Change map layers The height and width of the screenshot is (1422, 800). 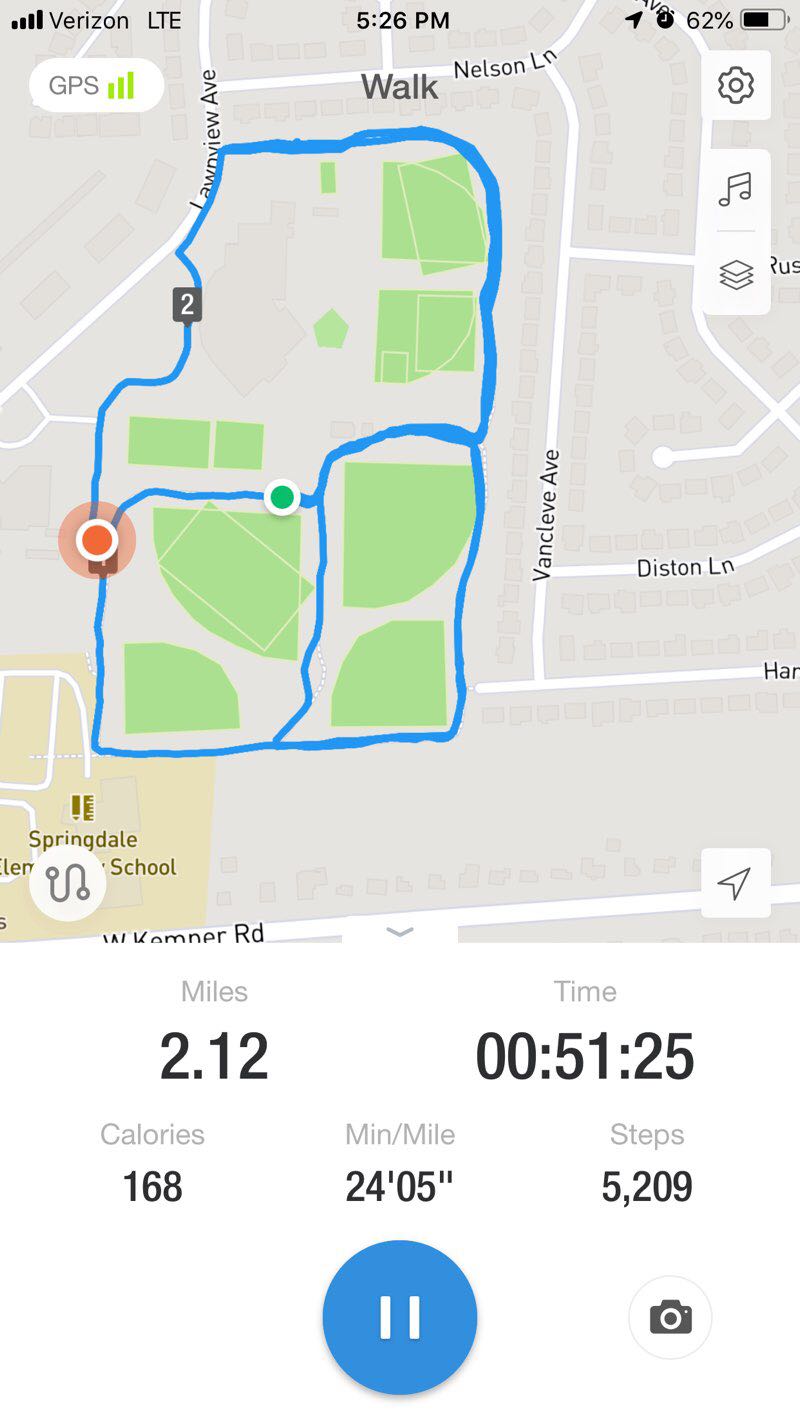(736, 273)
